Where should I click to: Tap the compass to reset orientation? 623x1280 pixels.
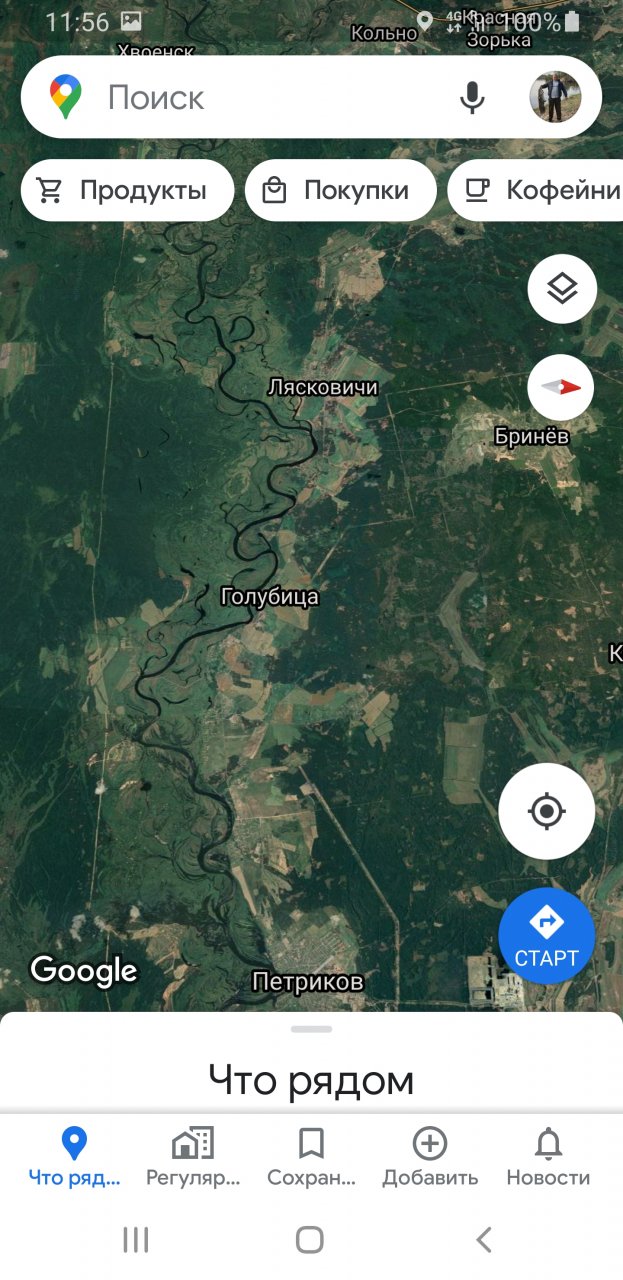tap(561, 387)
